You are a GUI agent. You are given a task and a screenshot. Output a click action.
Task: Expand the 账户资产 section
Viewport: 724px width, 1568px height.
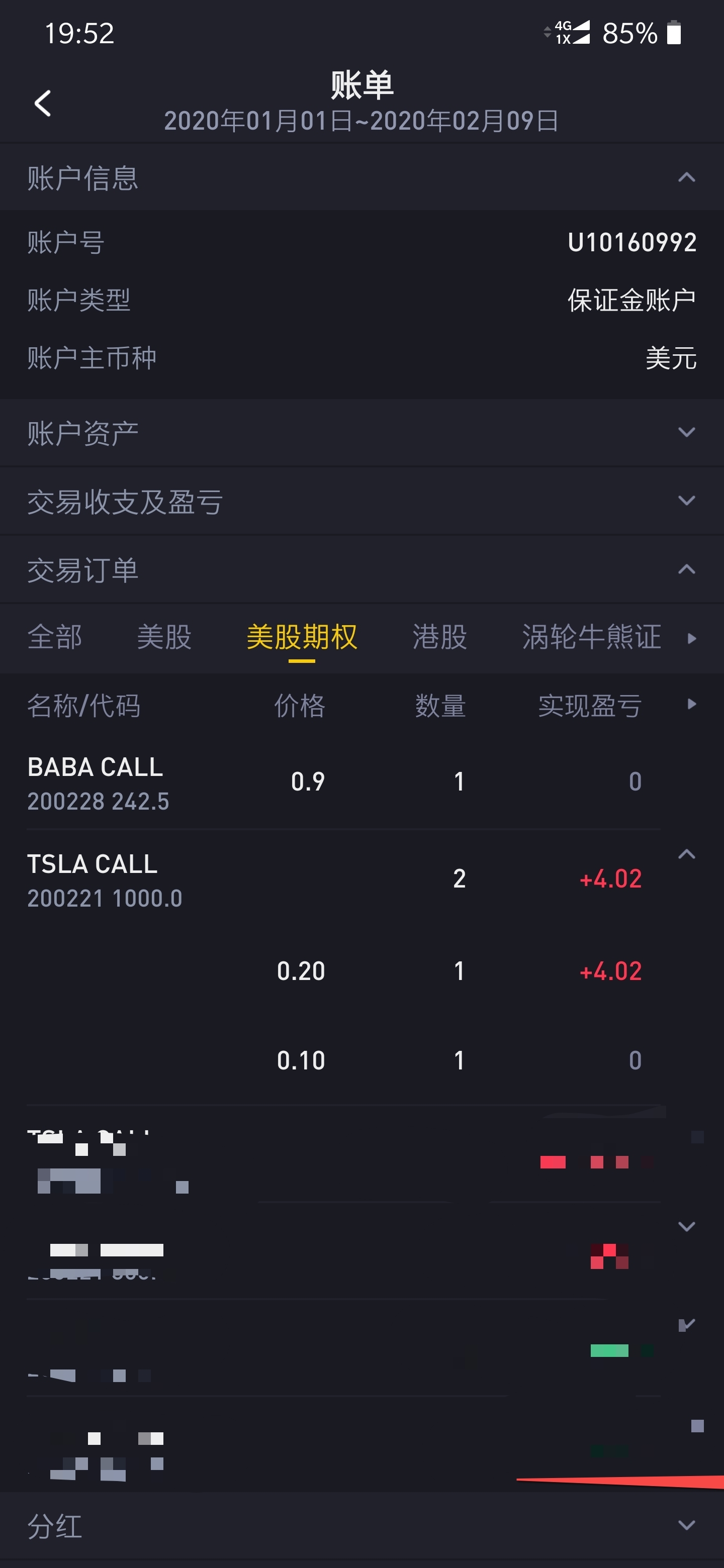point(361,433)
